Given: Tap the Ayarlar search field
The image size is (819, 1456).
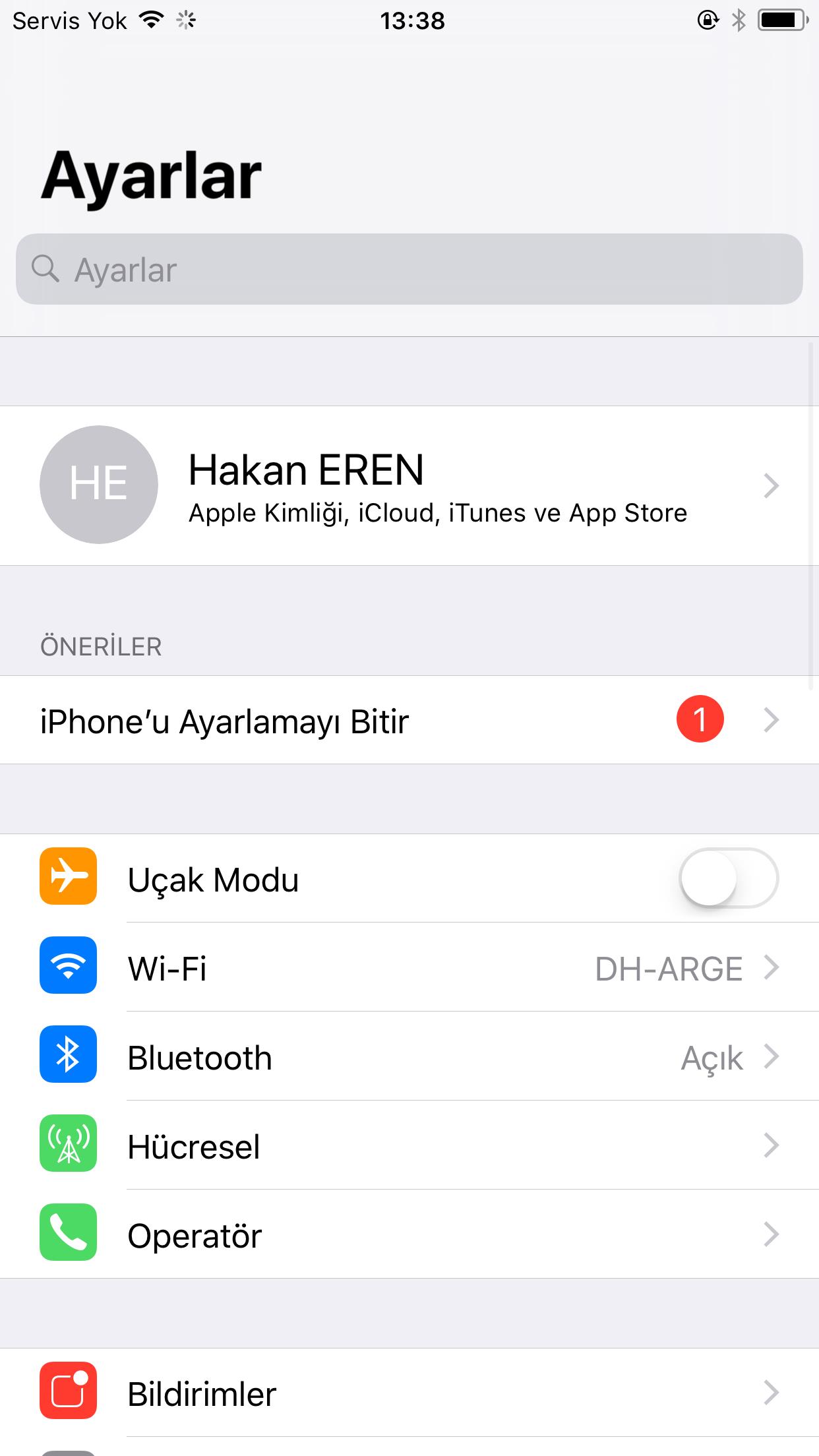Looking at the screenshot, I should tap(409, 269).
